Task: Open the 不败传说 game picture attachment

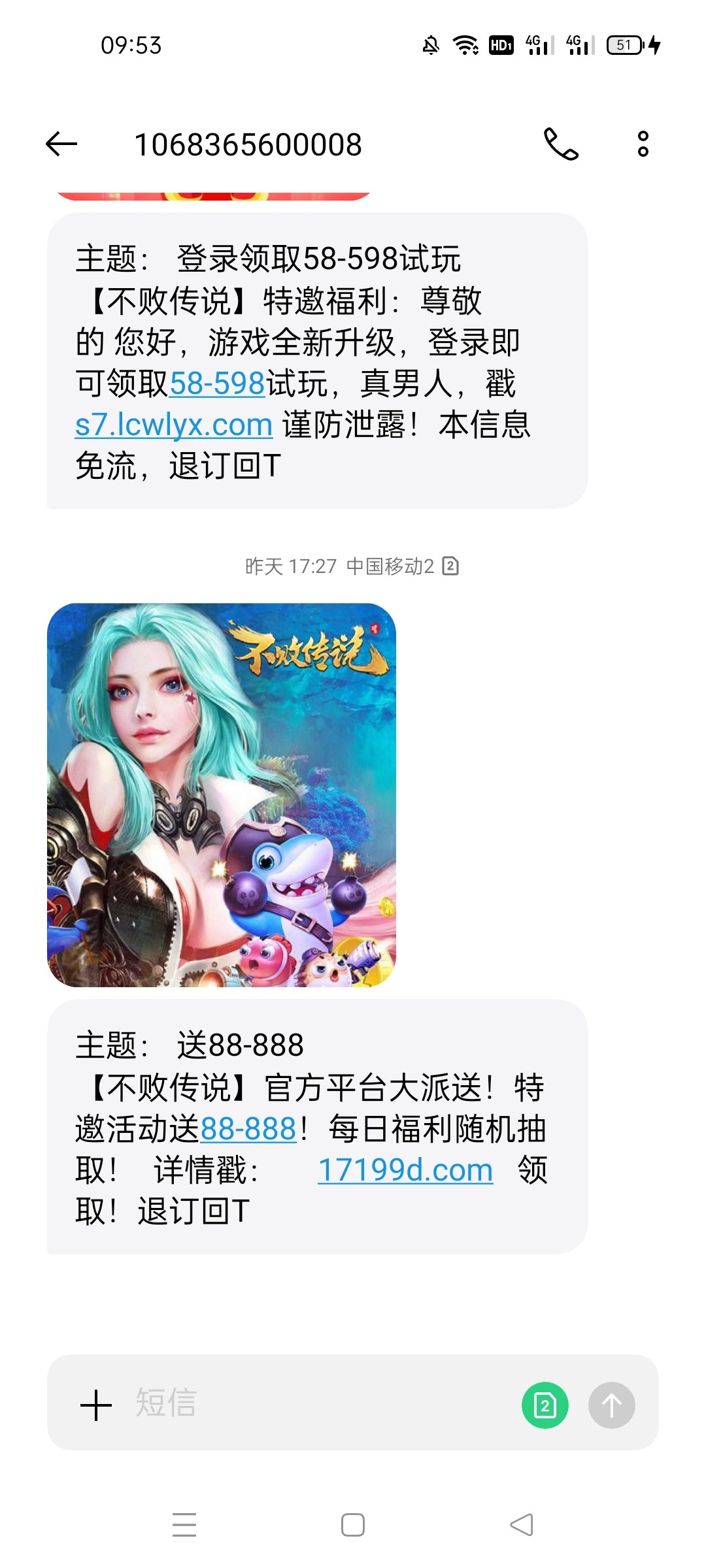Action: (x=222, y=794)
